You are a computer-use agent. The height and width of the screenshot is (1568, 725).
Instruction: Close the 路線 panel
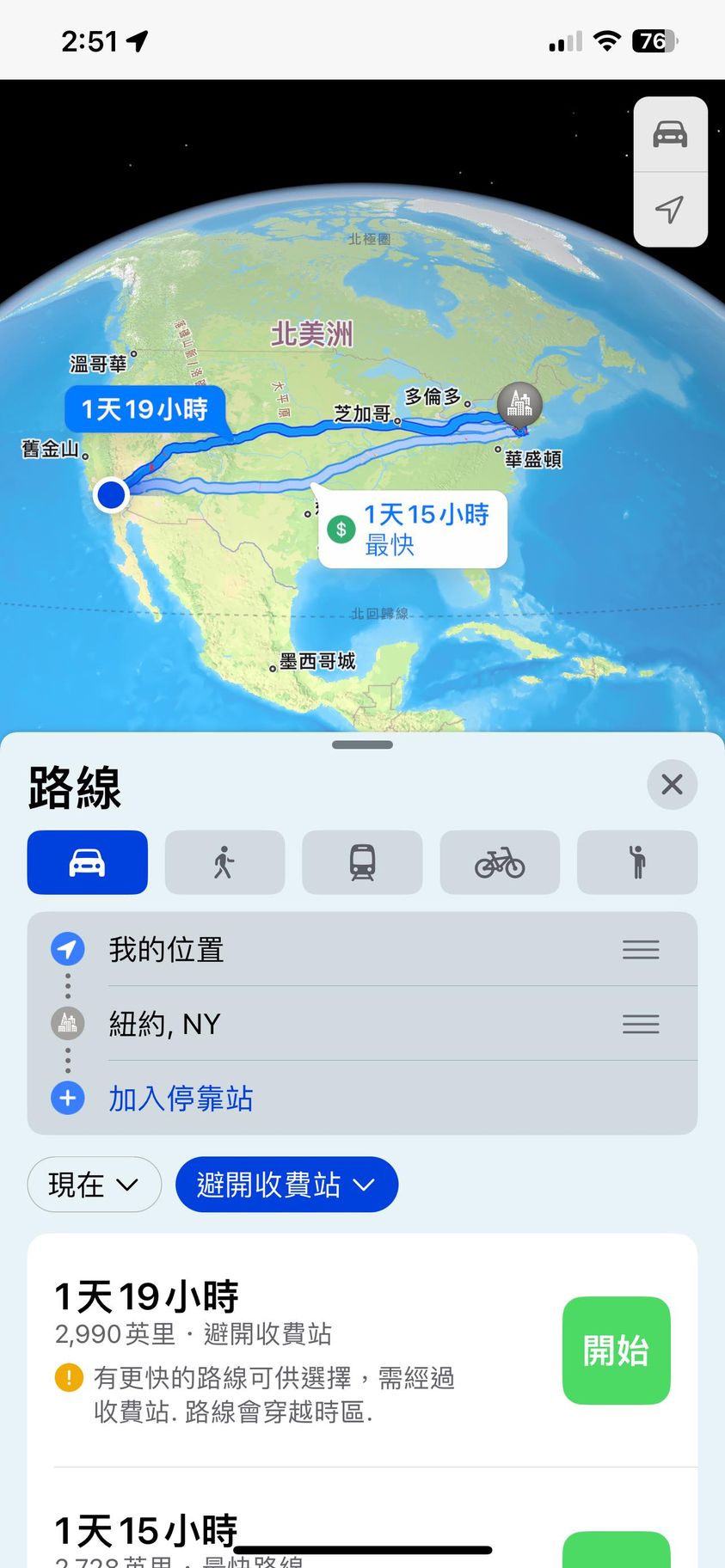(672, 784)
